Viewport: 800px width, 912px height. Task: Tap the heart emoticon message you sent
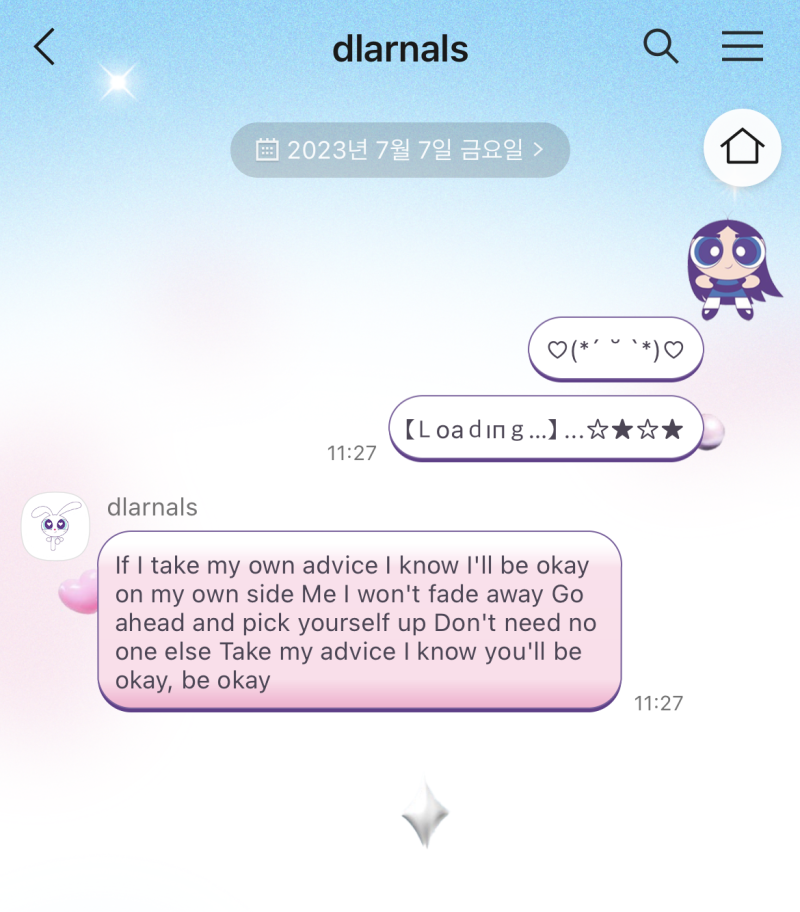point(615,349)
